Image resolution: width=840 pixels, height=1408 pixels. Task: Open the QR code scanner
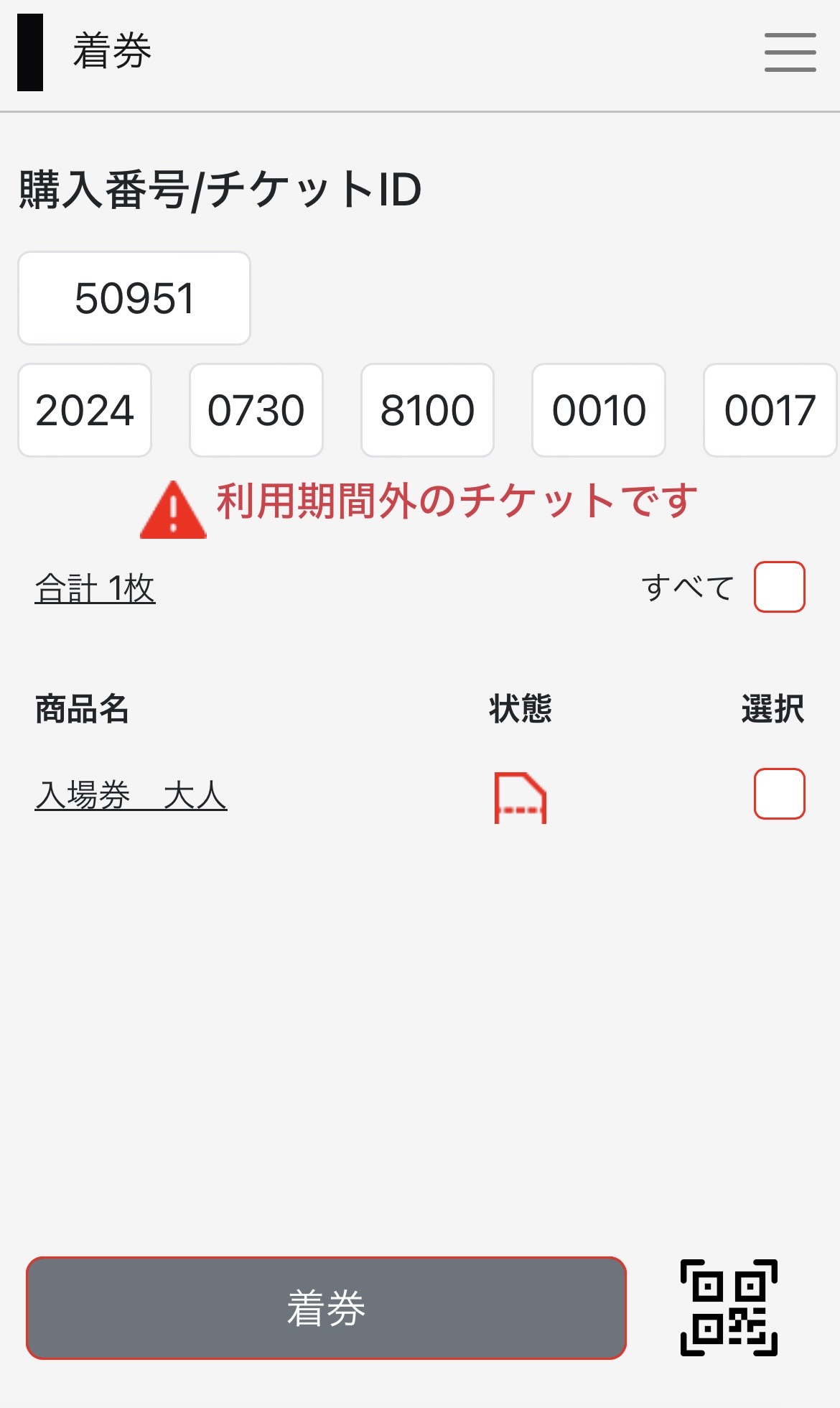click(x=729, y=1307)
